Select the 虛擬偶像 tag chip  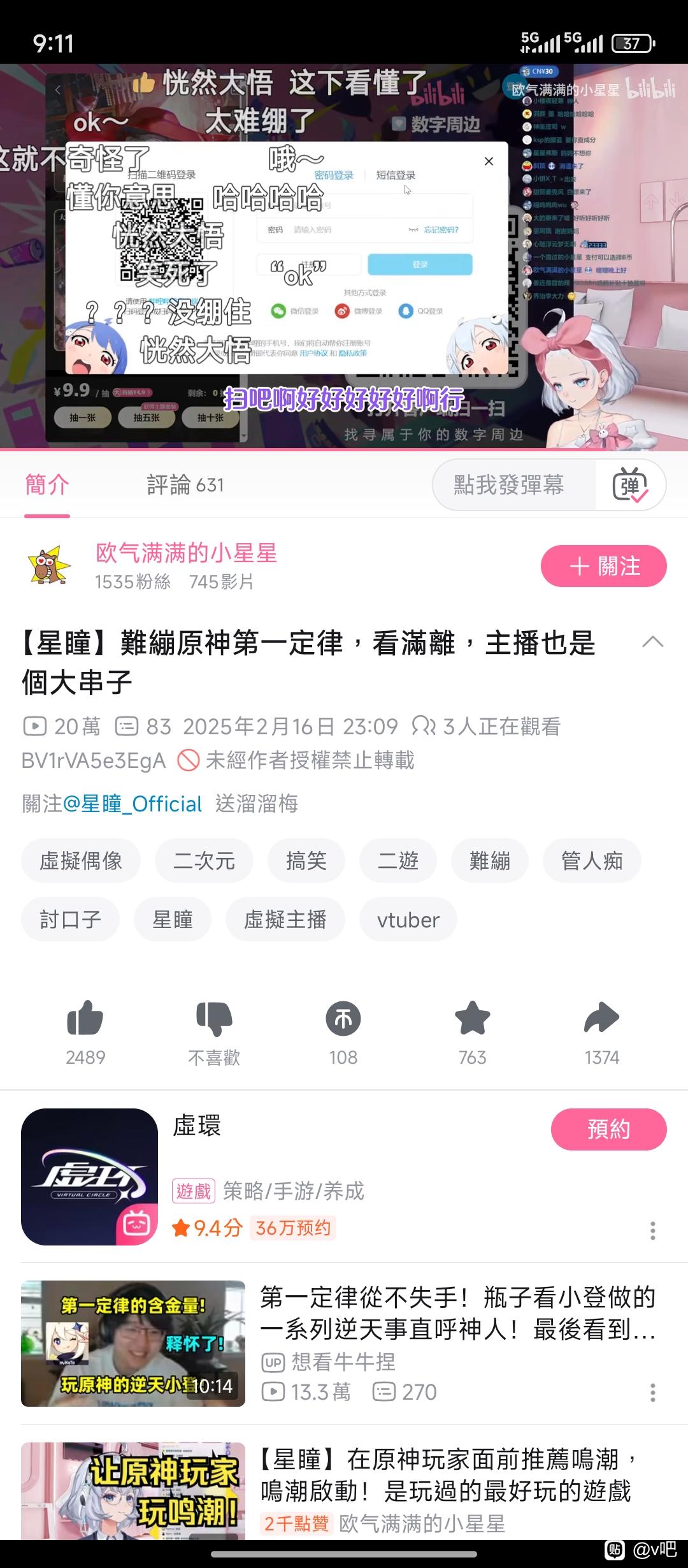[x=81, y=861]
